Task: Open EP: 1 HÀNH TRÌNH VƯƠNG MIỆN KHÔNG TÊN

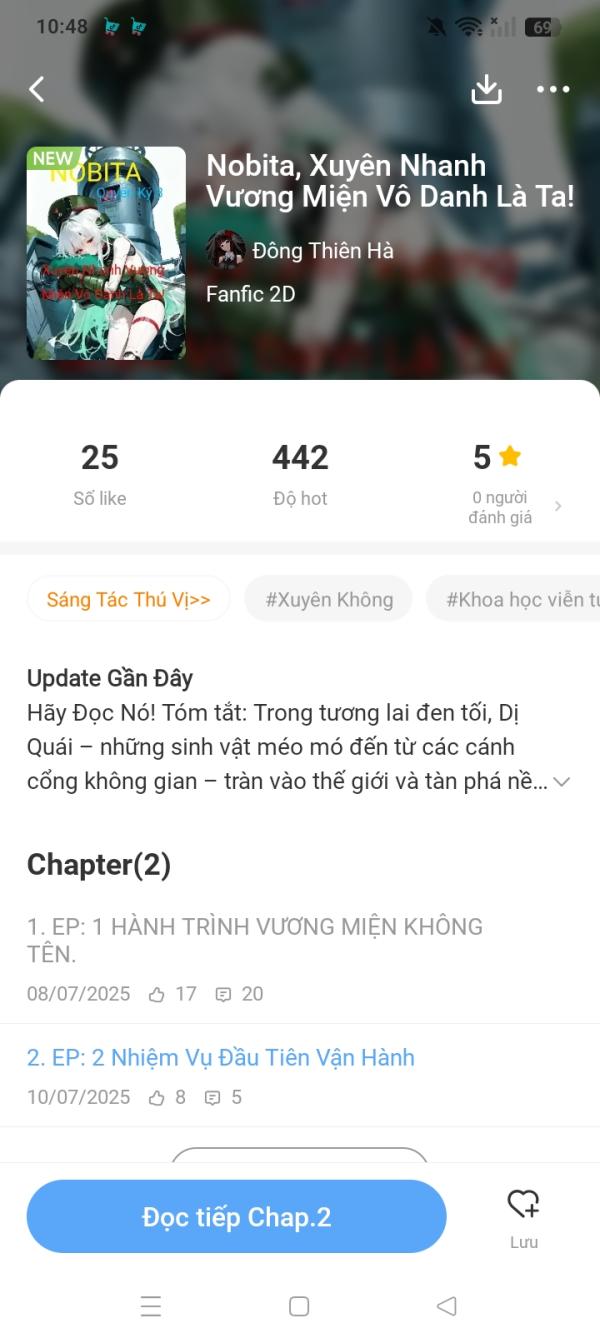Action: tap(255, 940)
